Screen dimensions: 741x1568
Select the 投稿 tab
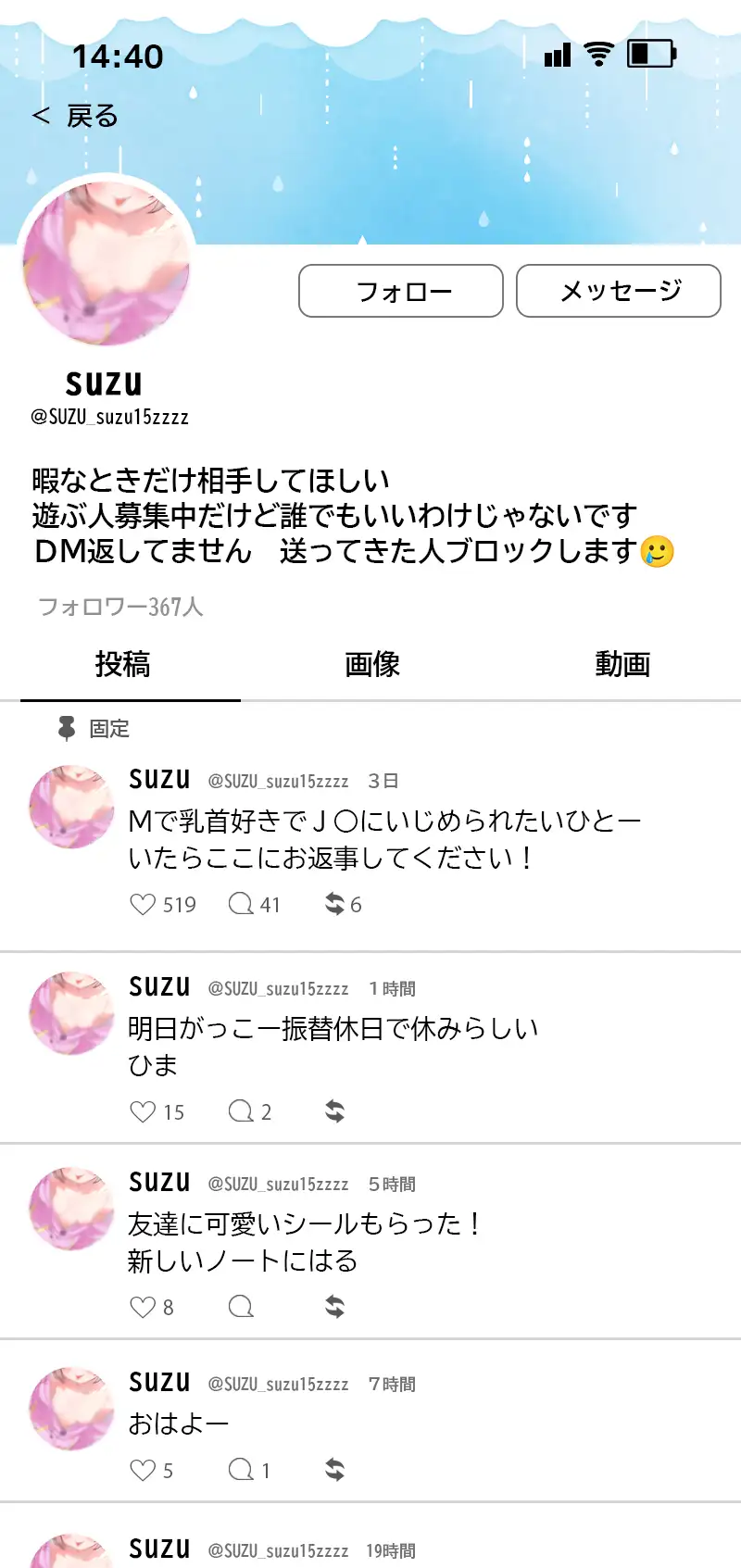[122, 664]
